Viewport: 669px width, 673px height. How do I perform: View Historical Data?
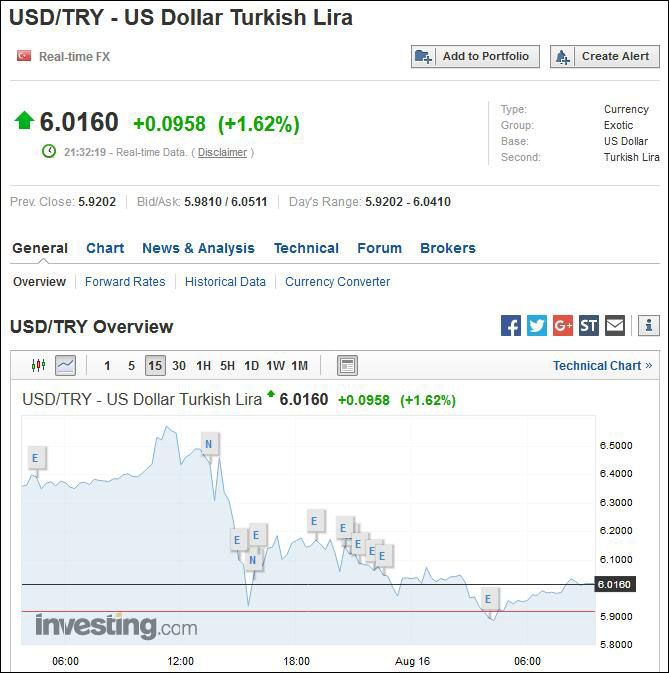pos(225,282)
